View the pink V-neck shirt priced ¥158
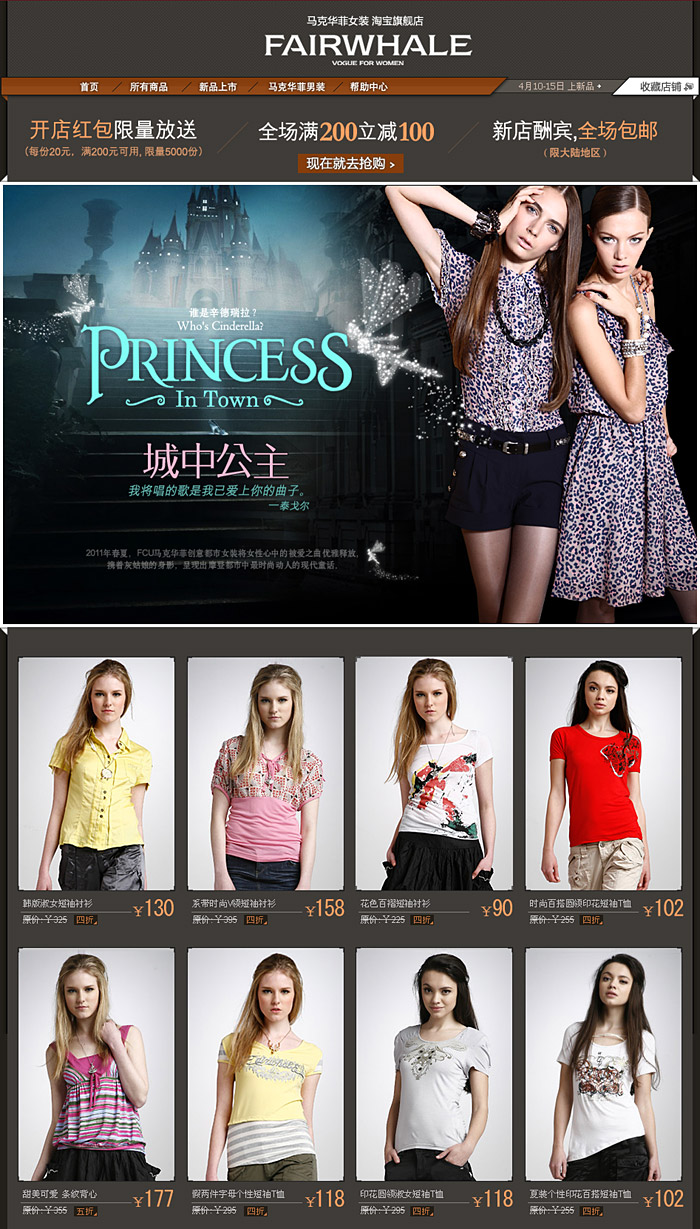This screenshot has width=700, height=1229. click(265, 773)
